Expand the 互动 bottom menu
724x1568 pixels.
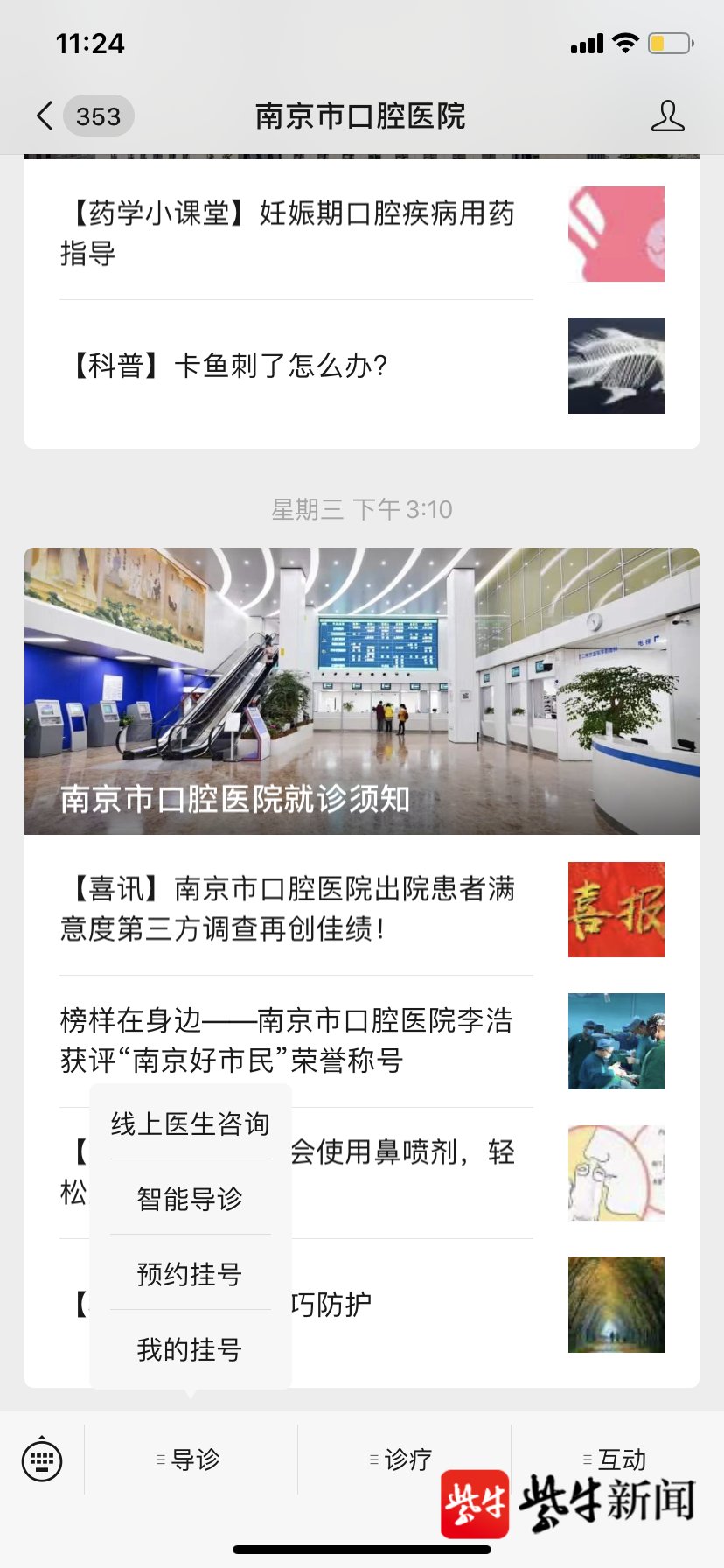point(616,1458)
